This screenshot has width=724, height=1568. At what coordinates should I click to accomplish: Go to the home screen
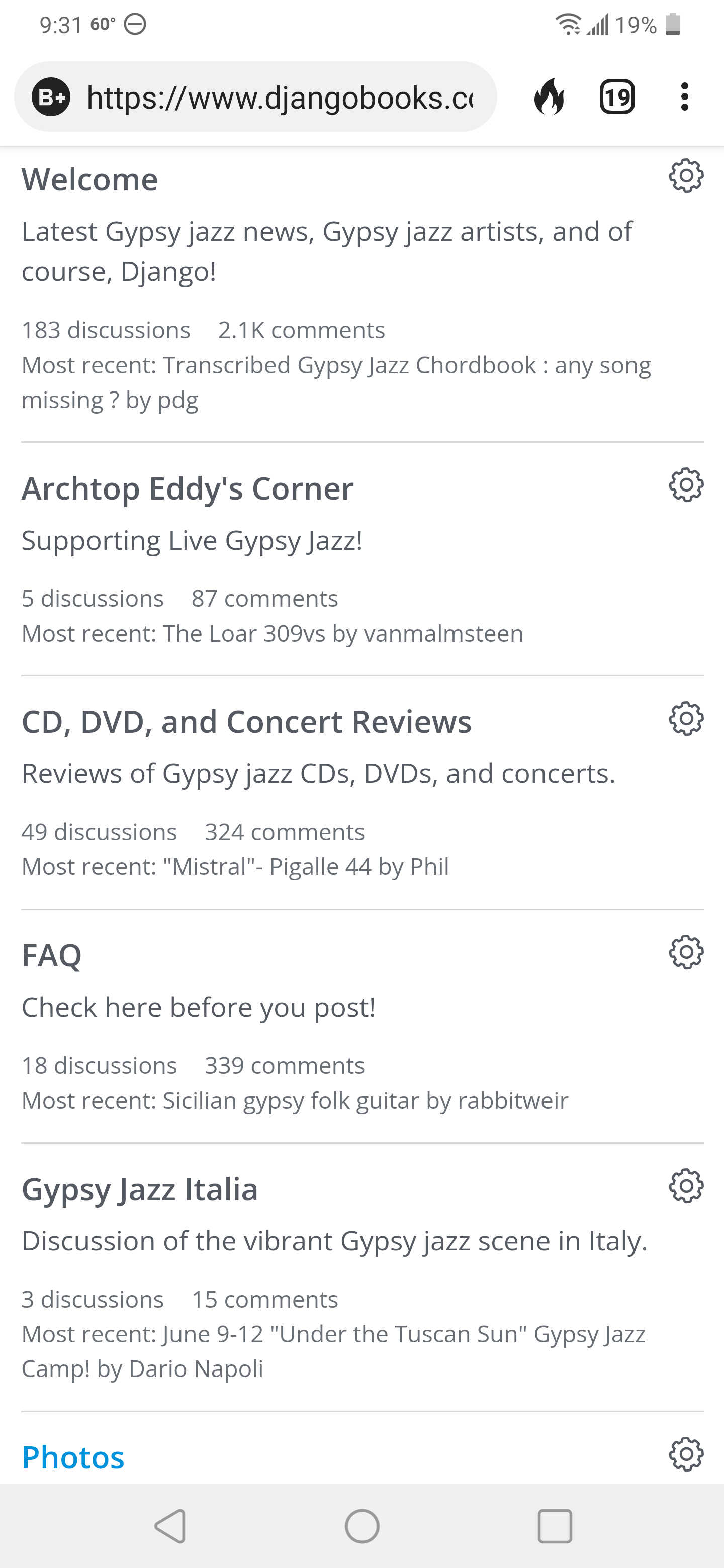click(x=363, y=1526)
